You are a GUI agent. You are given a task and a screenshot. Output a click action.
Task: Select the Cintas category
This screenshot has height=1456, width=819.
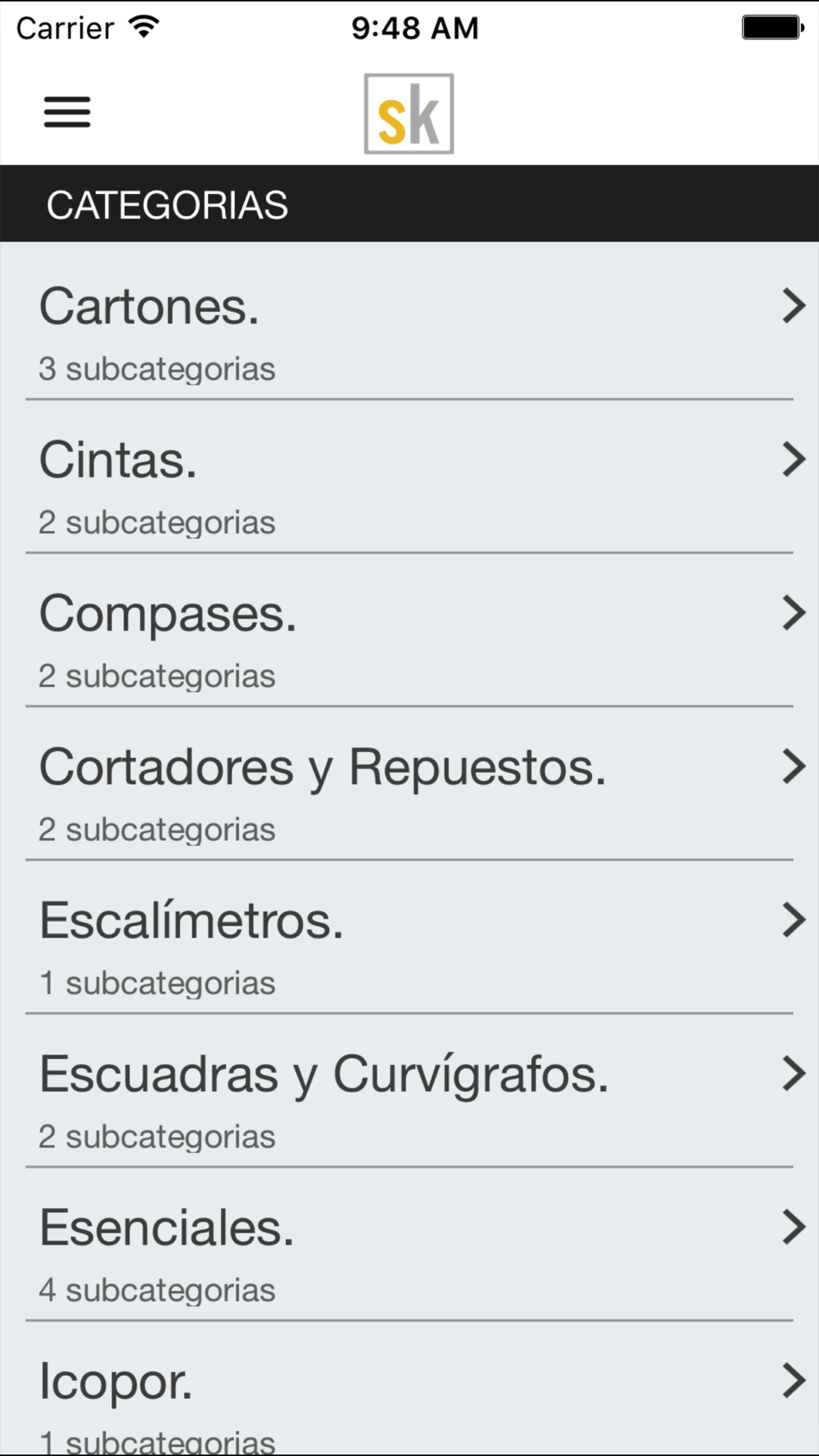click(x=409, y=477)
